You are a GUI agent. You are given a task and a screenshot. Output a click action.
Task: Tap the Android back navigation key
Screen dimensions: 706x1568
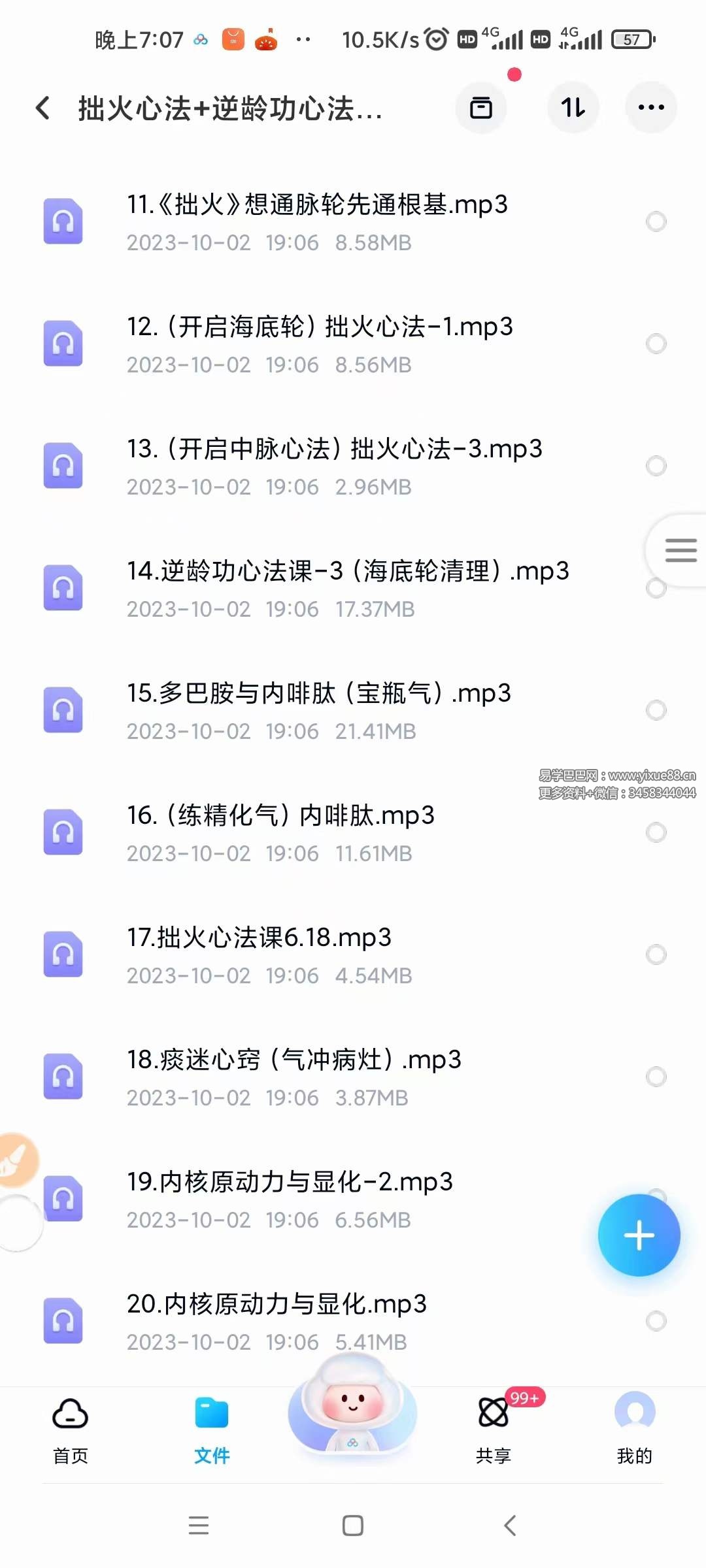(x=511, y=1527)
